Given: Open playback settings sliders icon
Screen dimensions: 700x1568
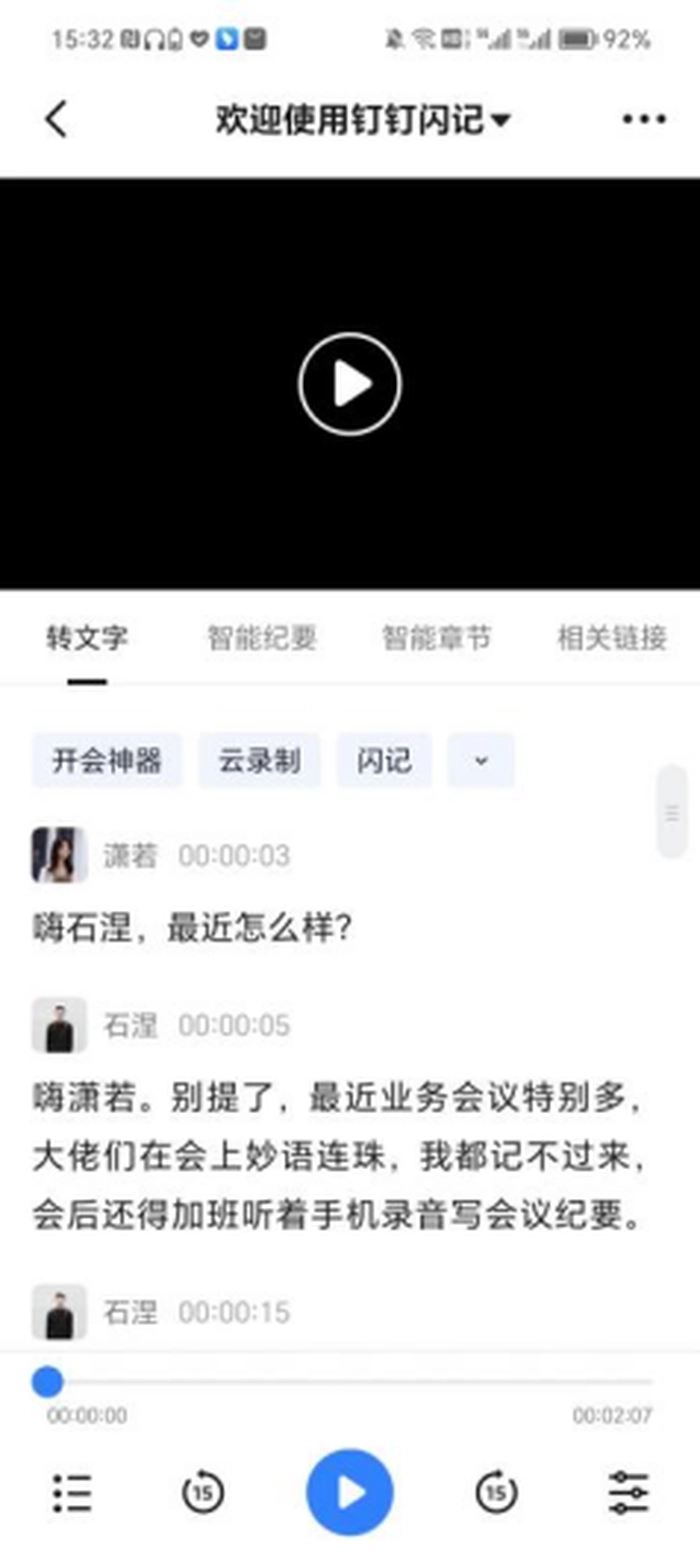Looking at the screenshot, I should coord(629,1493).
